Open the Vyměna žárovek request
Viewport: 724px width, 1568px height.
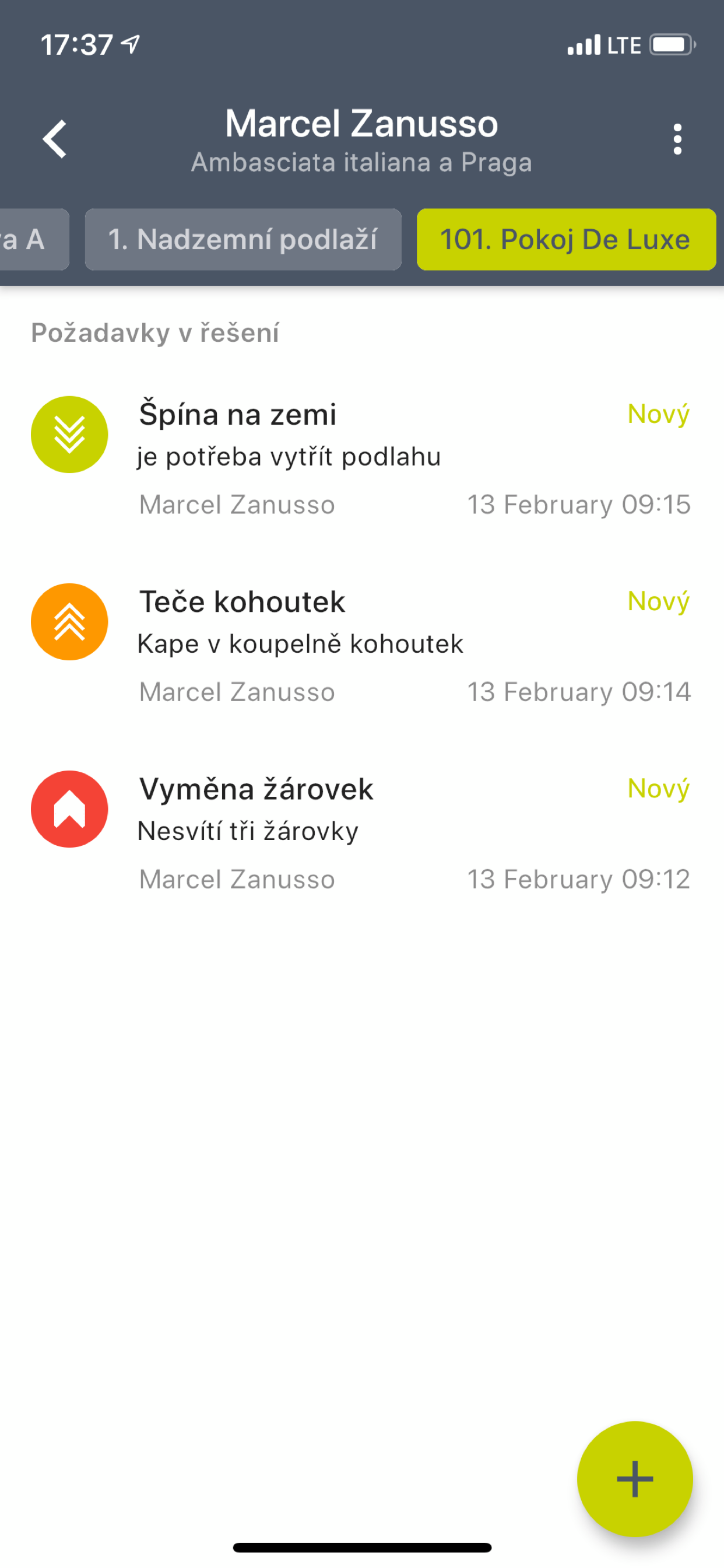click(x=362, y=832)
